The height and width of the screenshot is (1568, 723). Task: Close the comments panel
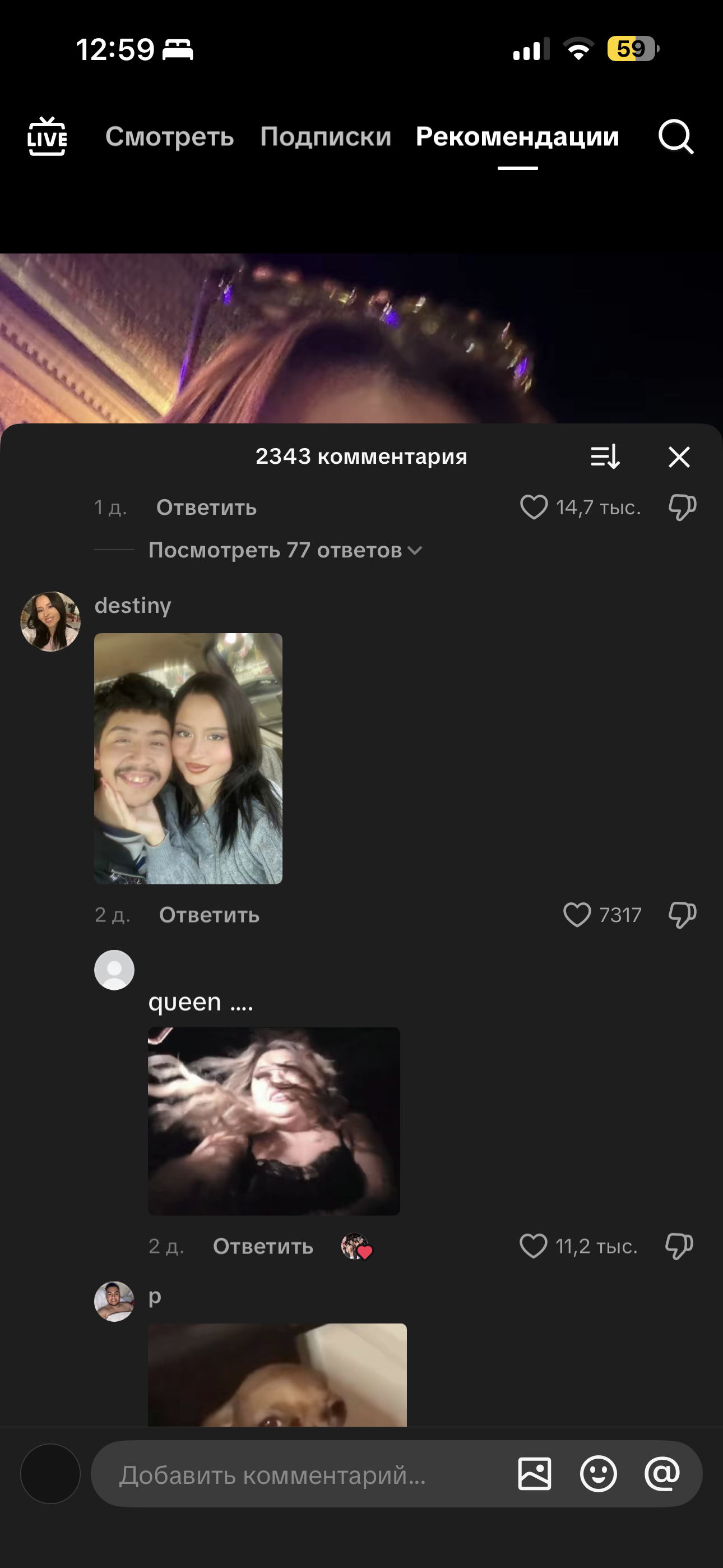[x=679, y=456]
